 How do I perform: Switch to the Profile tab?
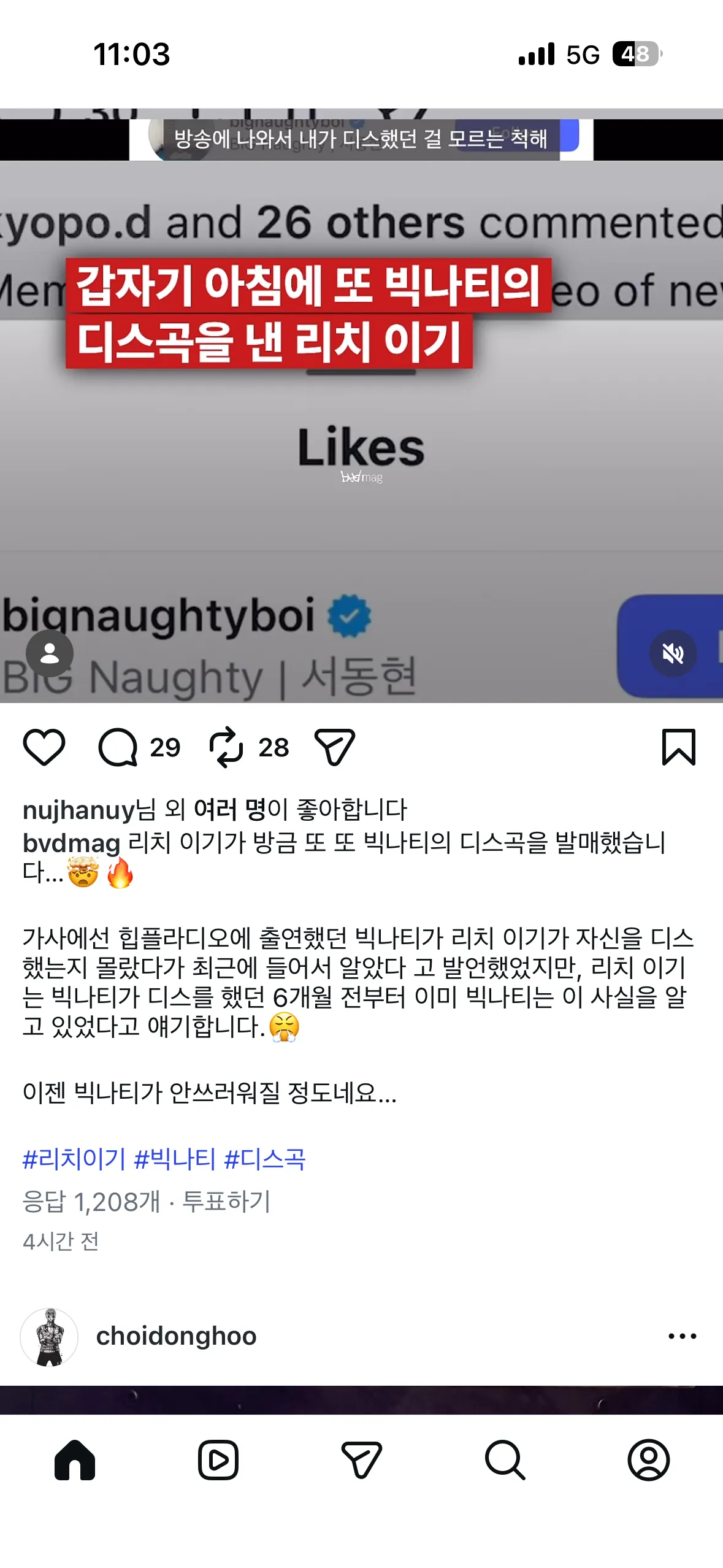coord(648,1460)
